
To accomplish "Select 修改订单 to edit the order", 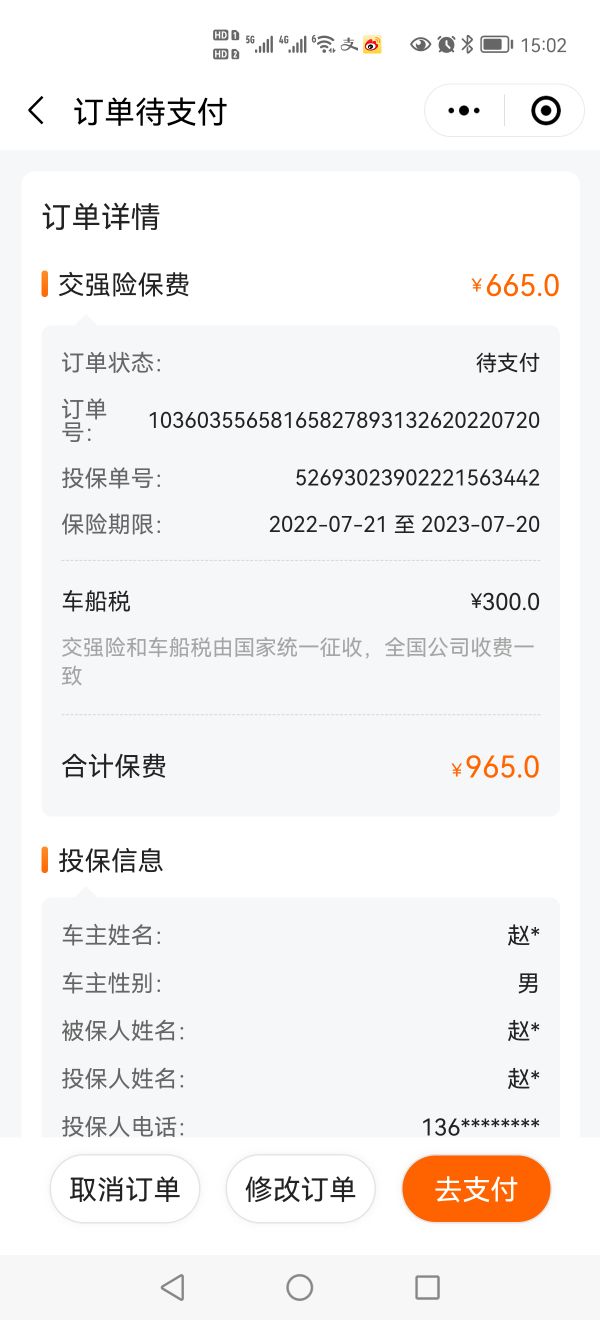I will 300,1189.
